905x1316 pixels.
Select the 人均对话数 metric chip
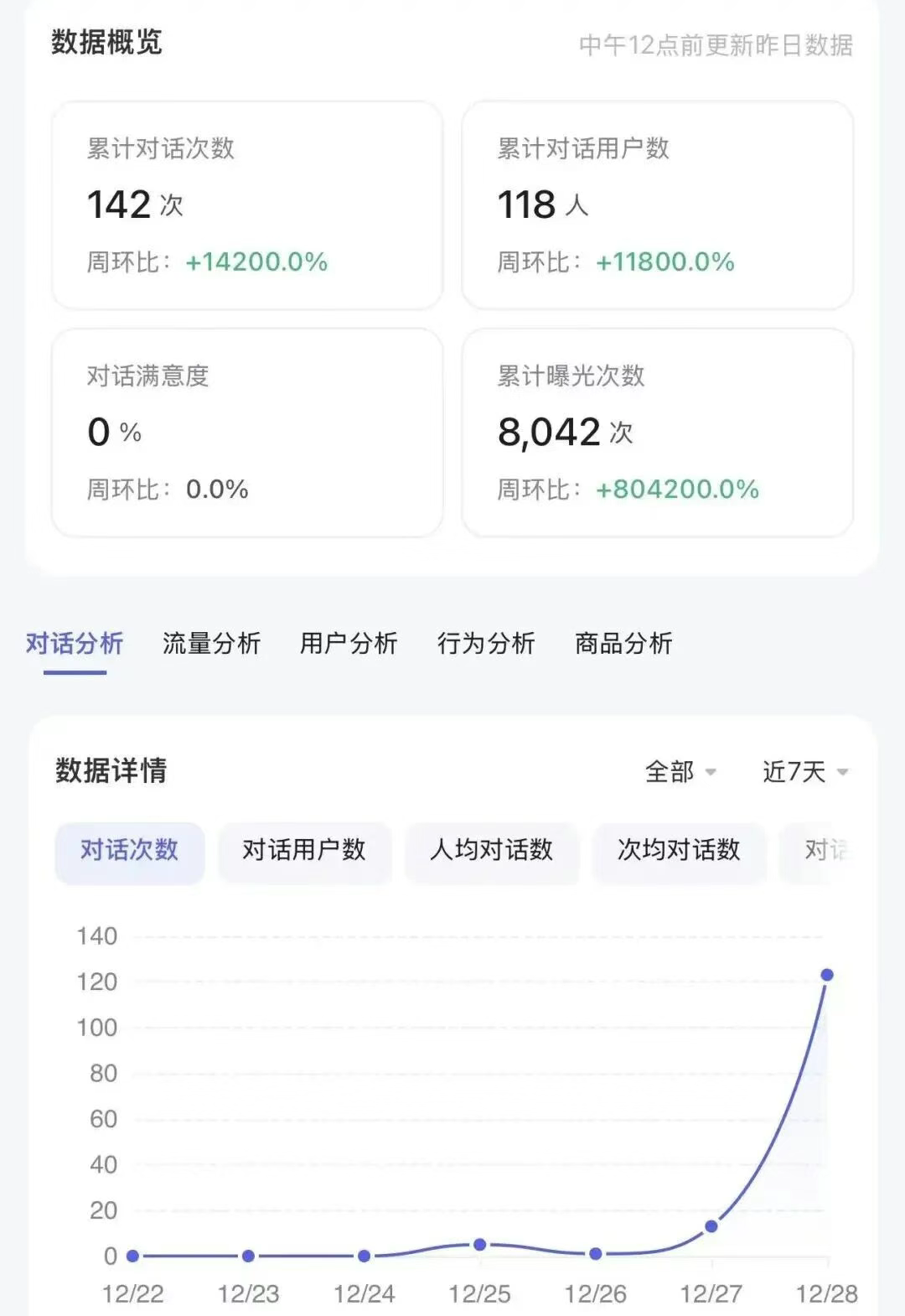(492, 851)
